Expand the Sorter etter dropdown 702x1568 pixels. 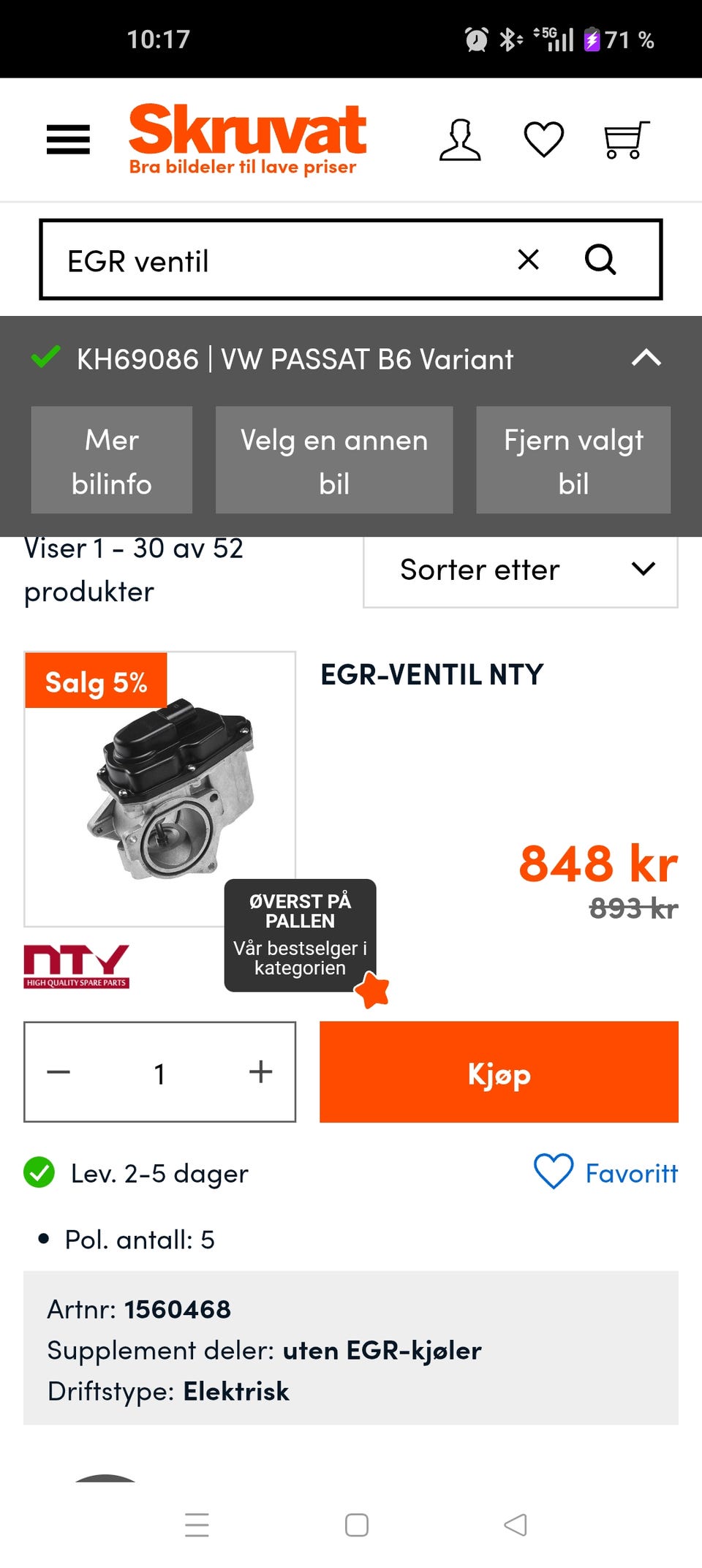(520, 570)
